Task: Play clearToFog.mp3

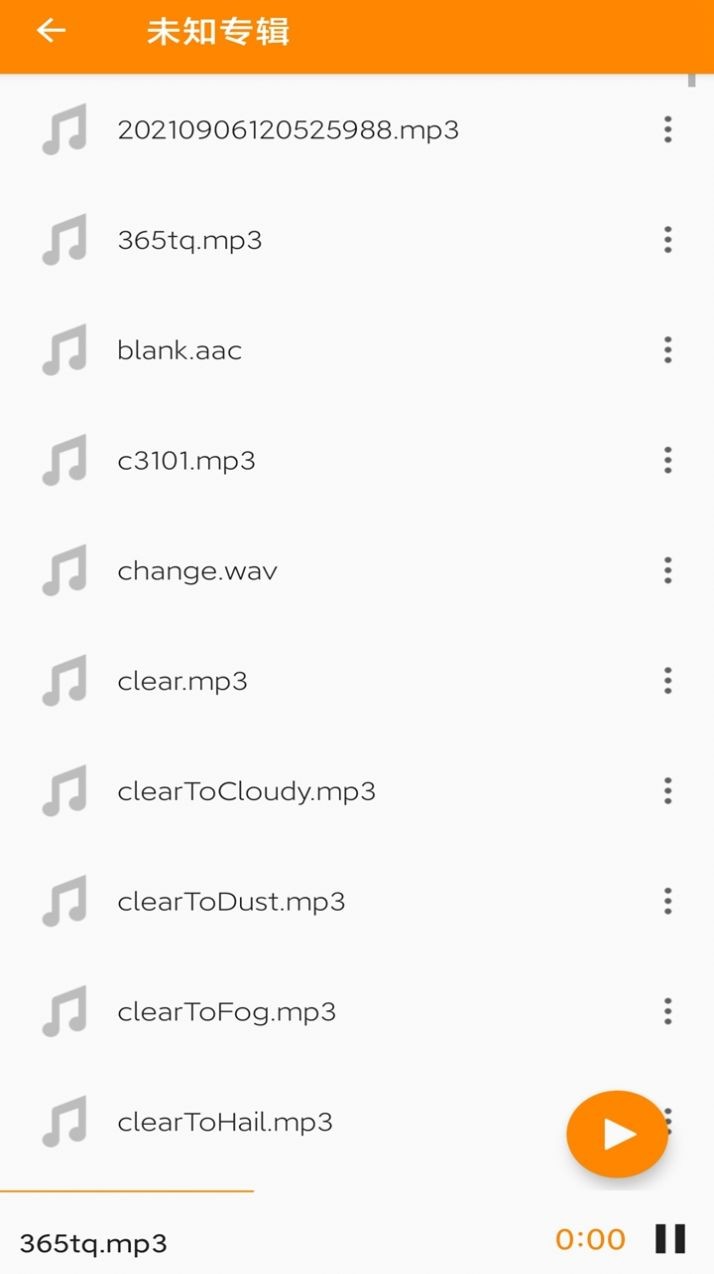Action: click(227, 1012)
